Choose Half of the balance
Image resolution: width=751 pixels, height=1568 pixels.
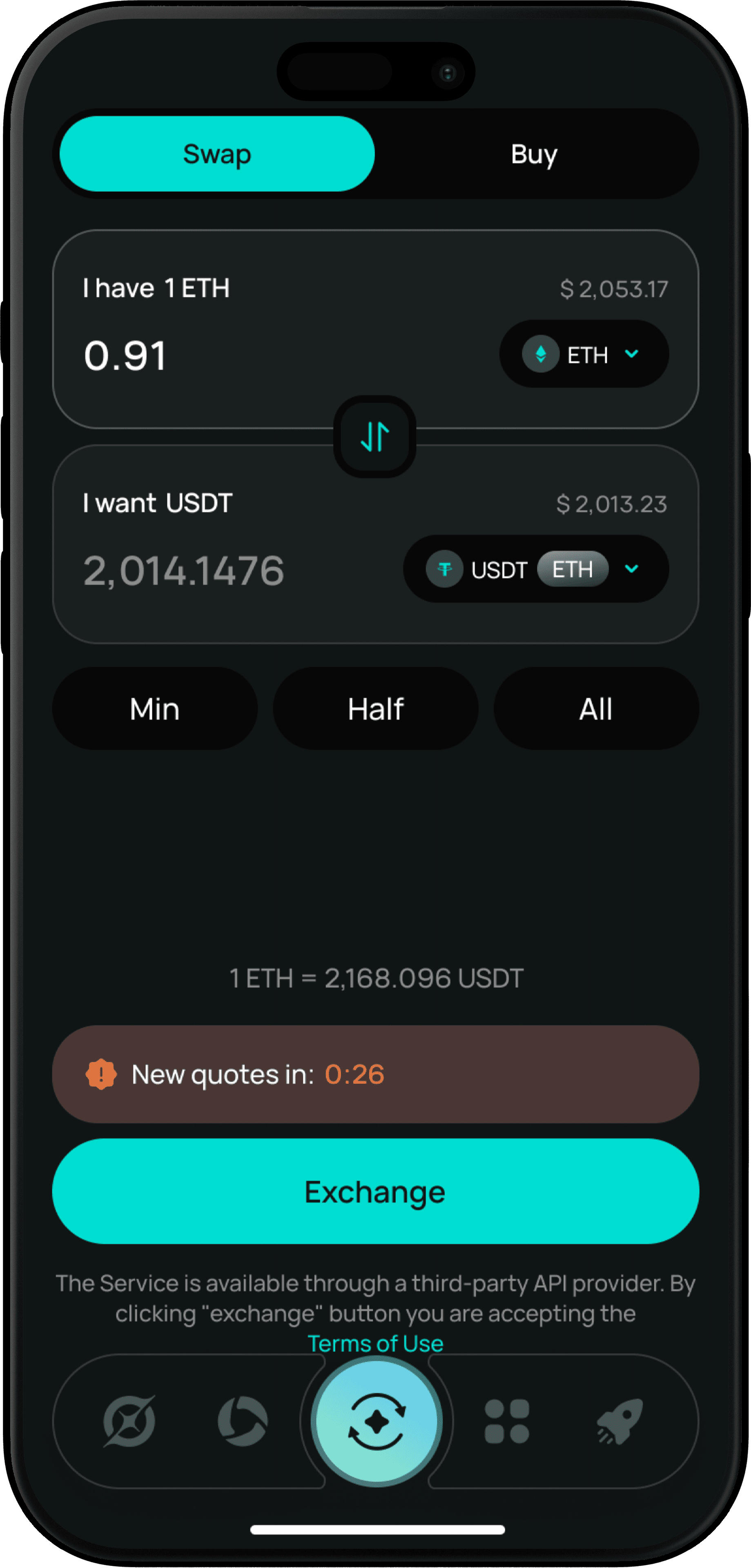[x=376, y=709]
